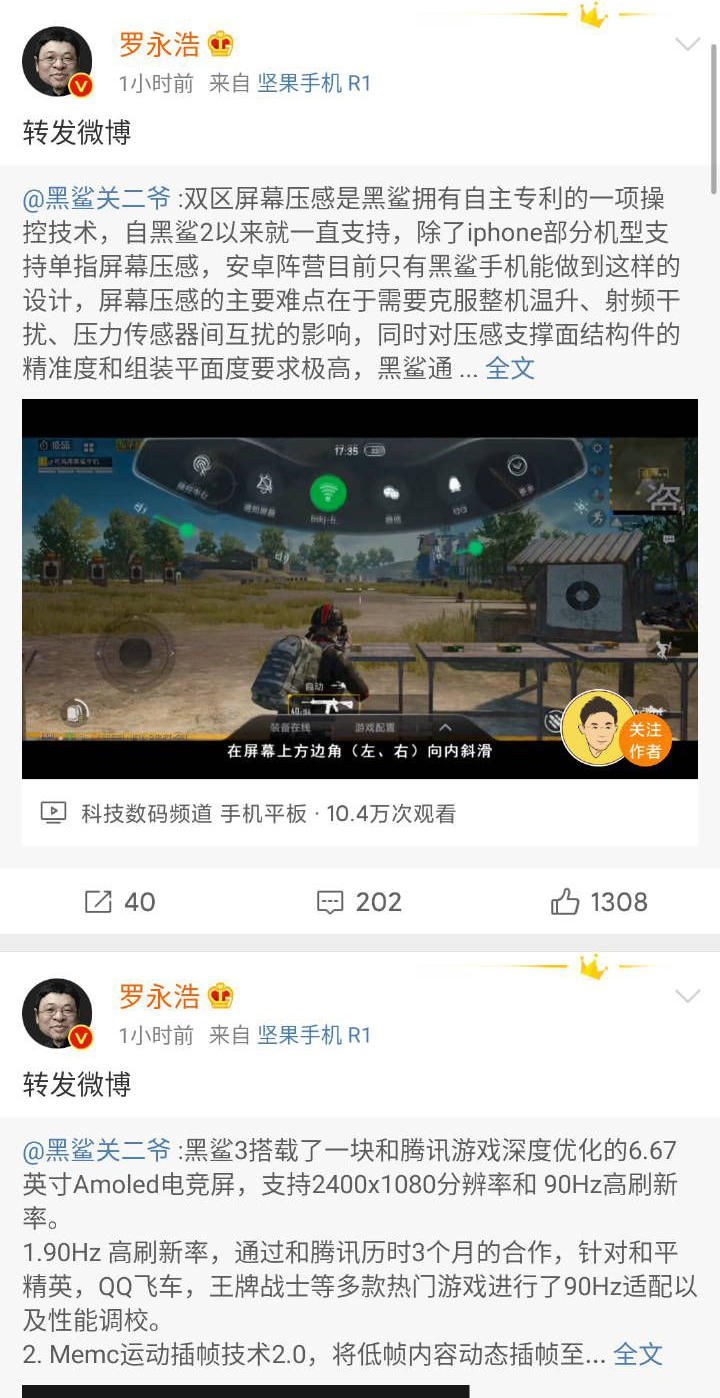Repost the first post with 40 reposts
Screen dimensions: 720x1398
coord(120,902)
